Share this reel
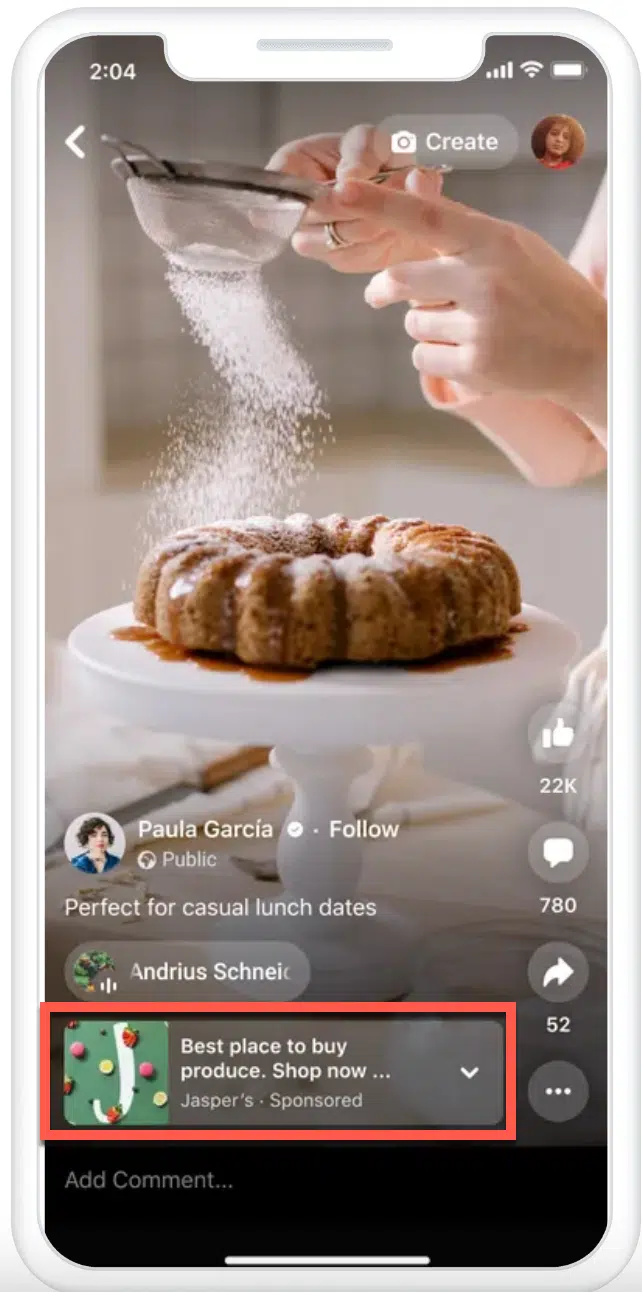642x1292 pixels. tap(558, 973)
